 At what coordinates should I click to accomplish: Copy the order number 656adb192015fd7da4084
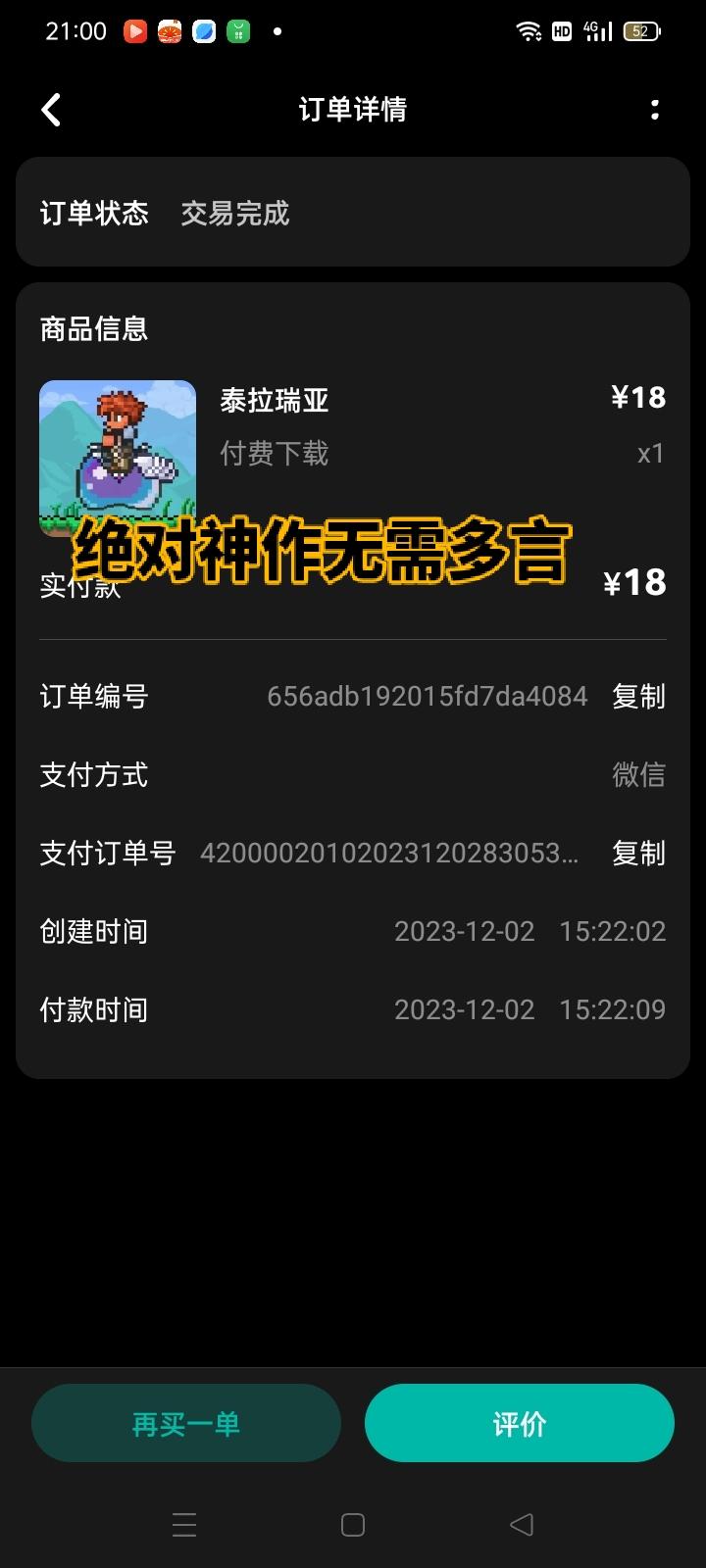[637, 696]
